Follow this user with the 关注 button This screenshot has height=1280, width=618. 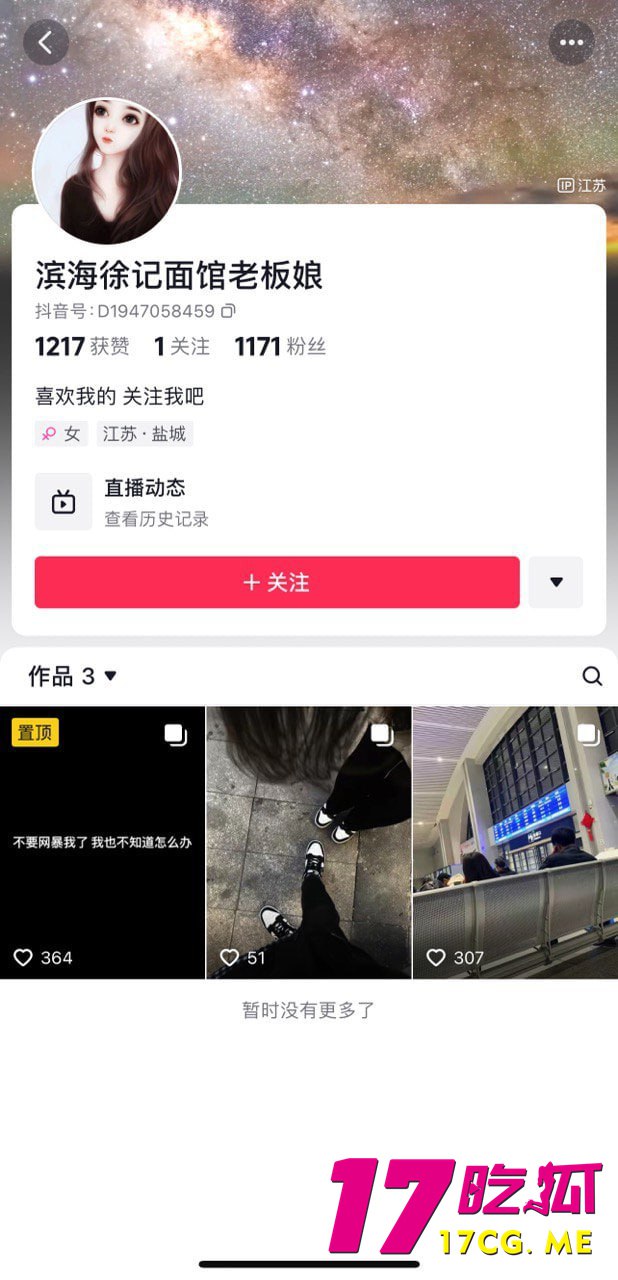277,582
